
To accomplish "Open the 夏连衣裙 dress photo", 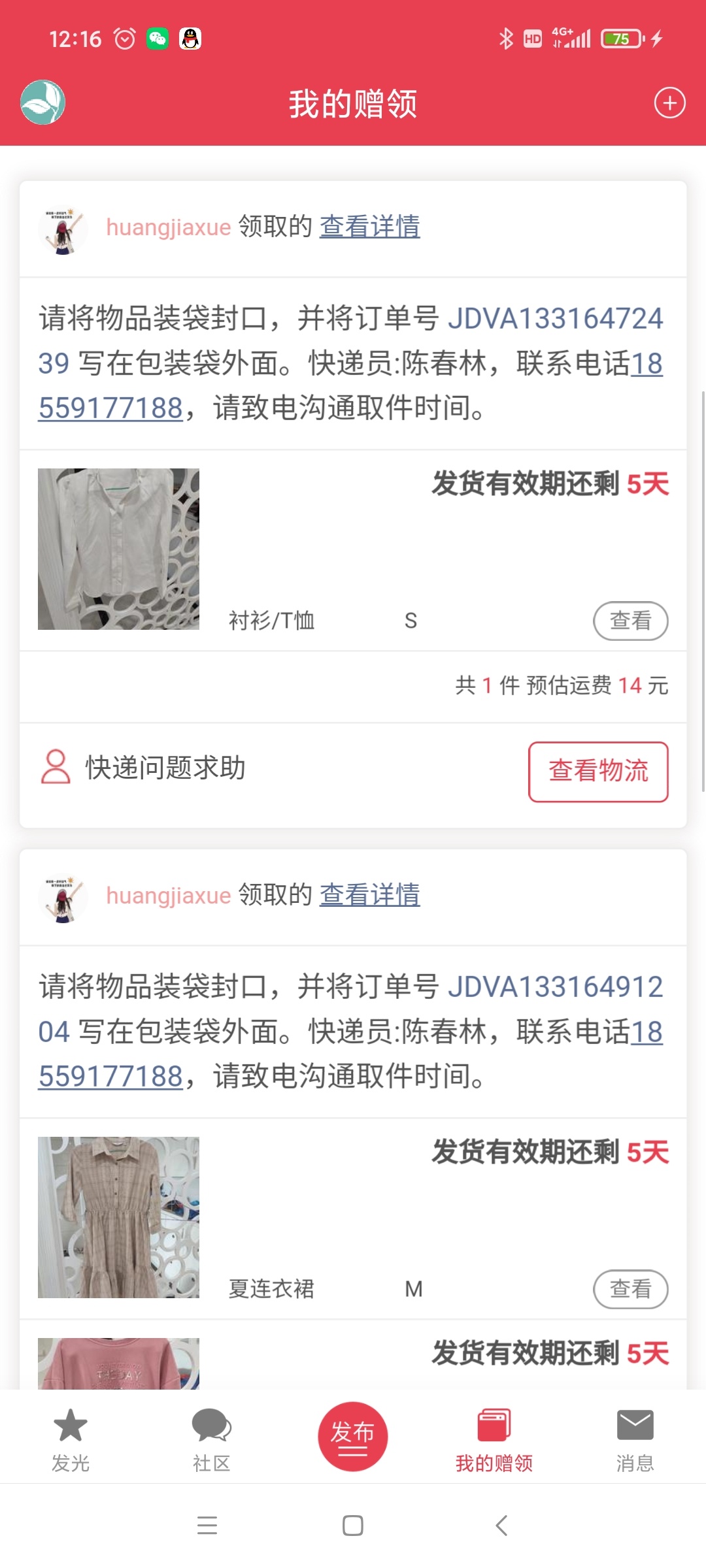I will [118, 1217].
